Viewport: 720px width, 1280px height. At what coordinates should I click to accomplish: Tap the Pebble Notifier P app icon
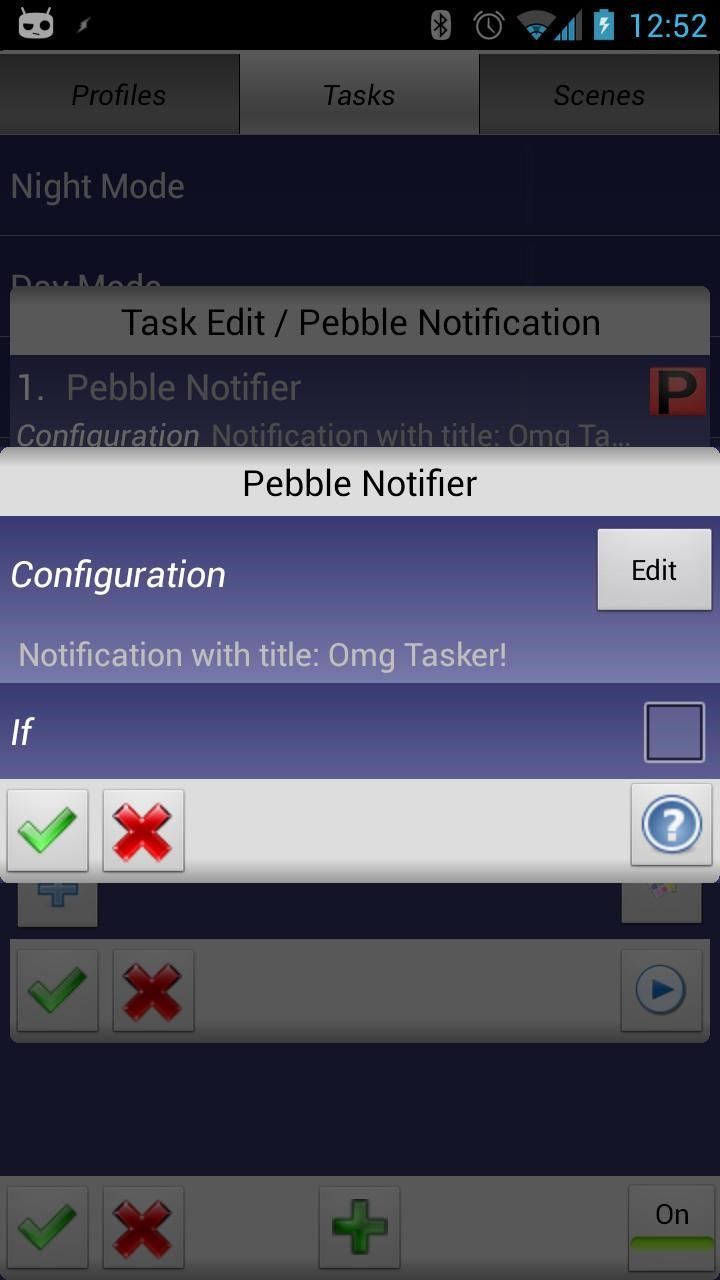coord(678,392)
